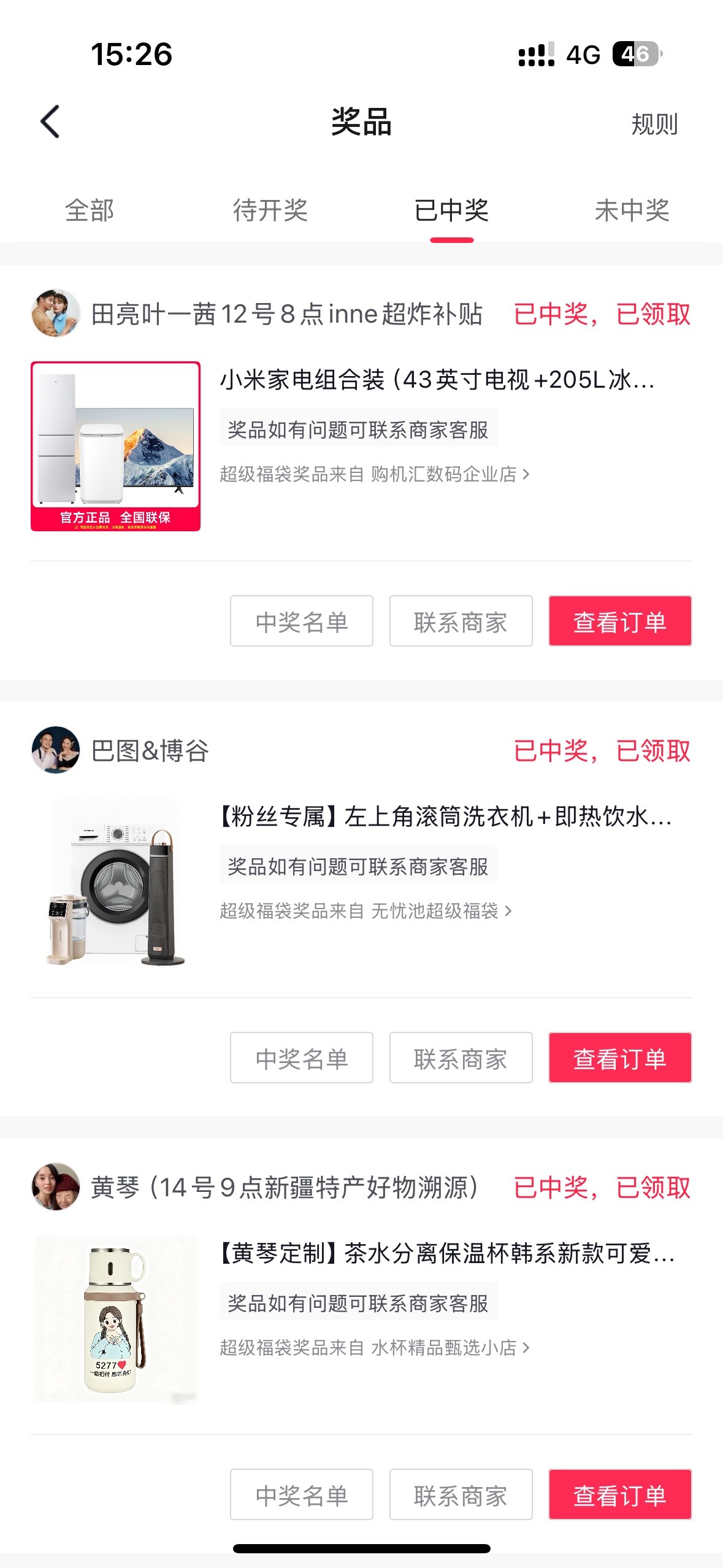This screenshot has height=1568, width=723.
Task: Tap 查看订单 for the 滚筒洗衣机 prize
Action: pos(619,1058)
